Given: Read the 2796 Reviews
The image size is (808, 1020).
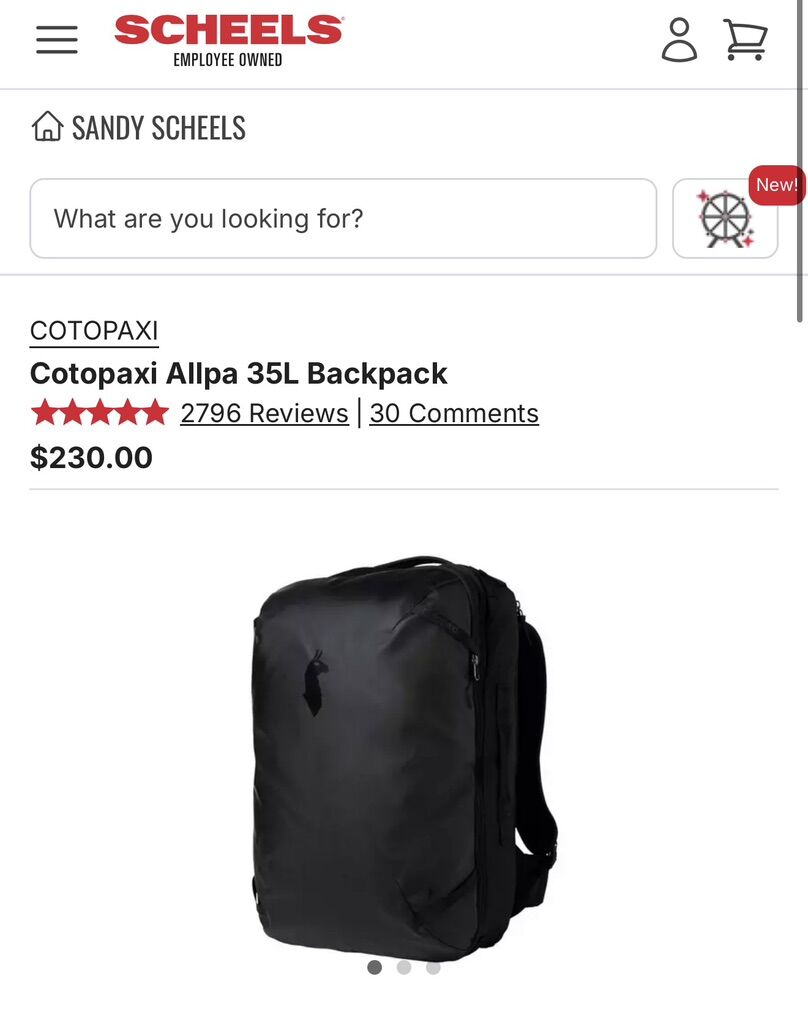Looking at the screenshot, I should pos(264,413).
